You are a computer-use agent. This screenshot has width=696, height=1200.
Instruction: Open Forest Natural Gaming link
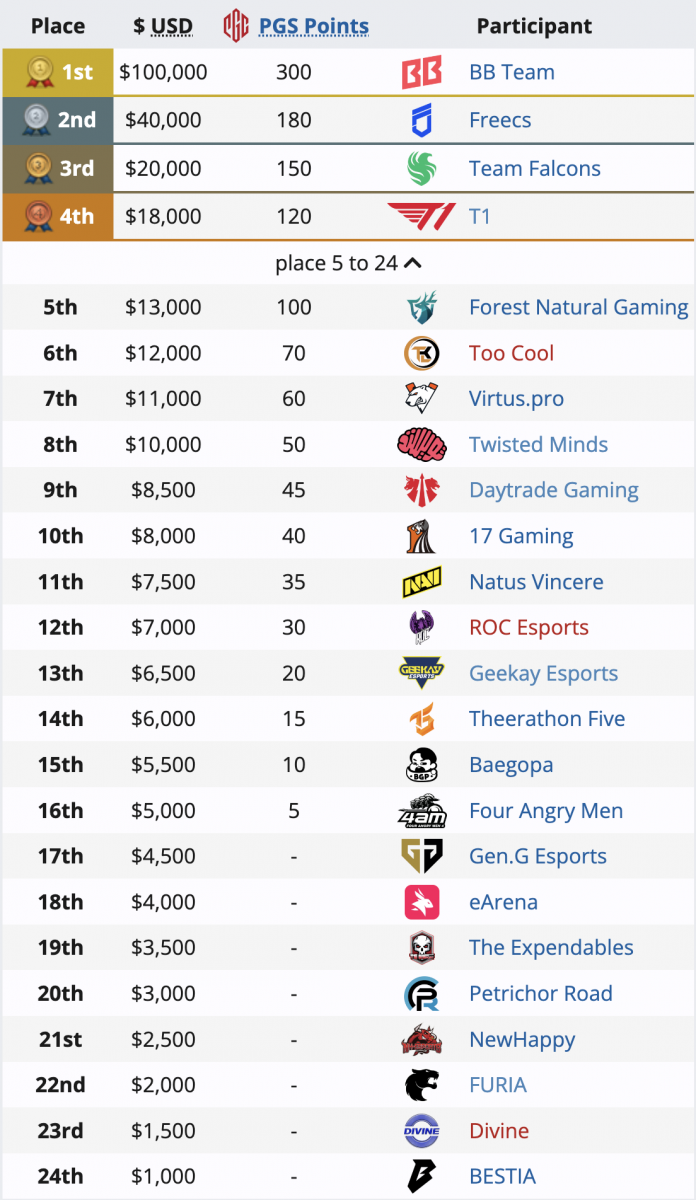579,308
